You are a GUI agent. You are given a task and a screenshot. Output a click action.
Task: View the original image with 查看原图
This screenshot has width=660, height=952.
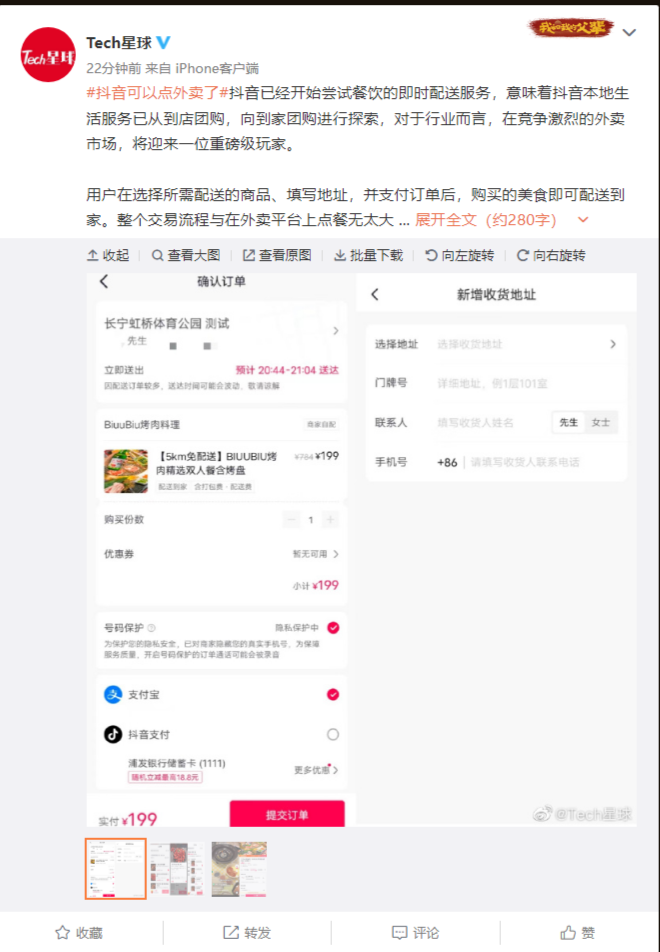tap(277, 255)
